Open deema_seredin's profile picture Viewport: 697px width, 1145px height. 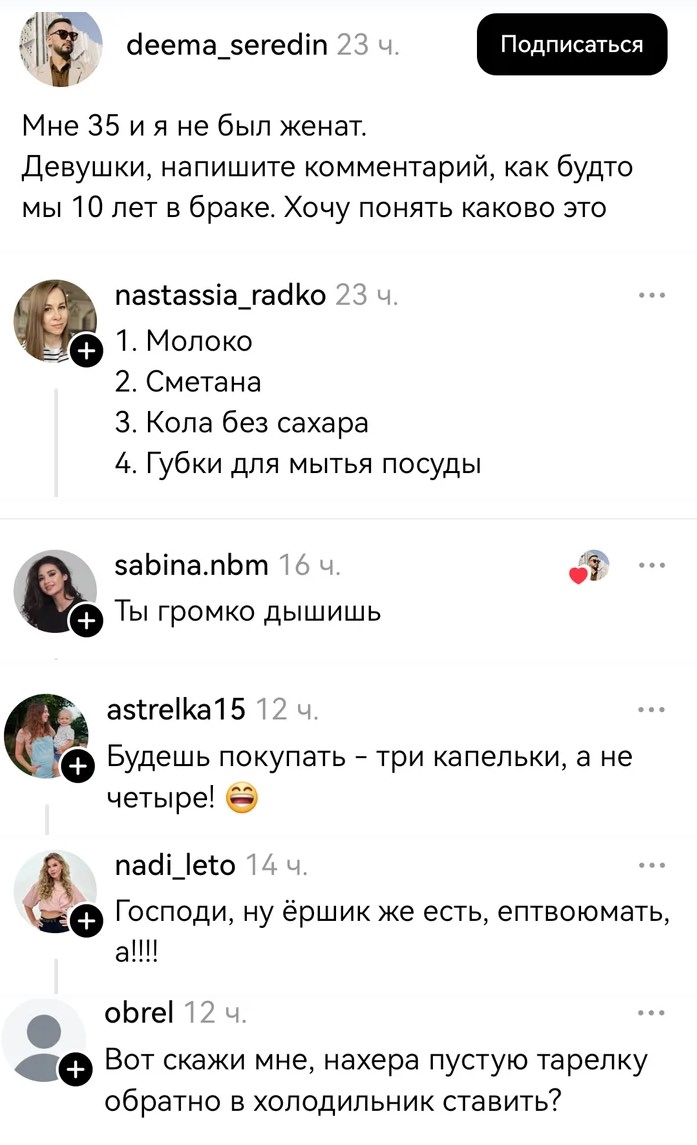pyautogui.click(x=61, y=46)
